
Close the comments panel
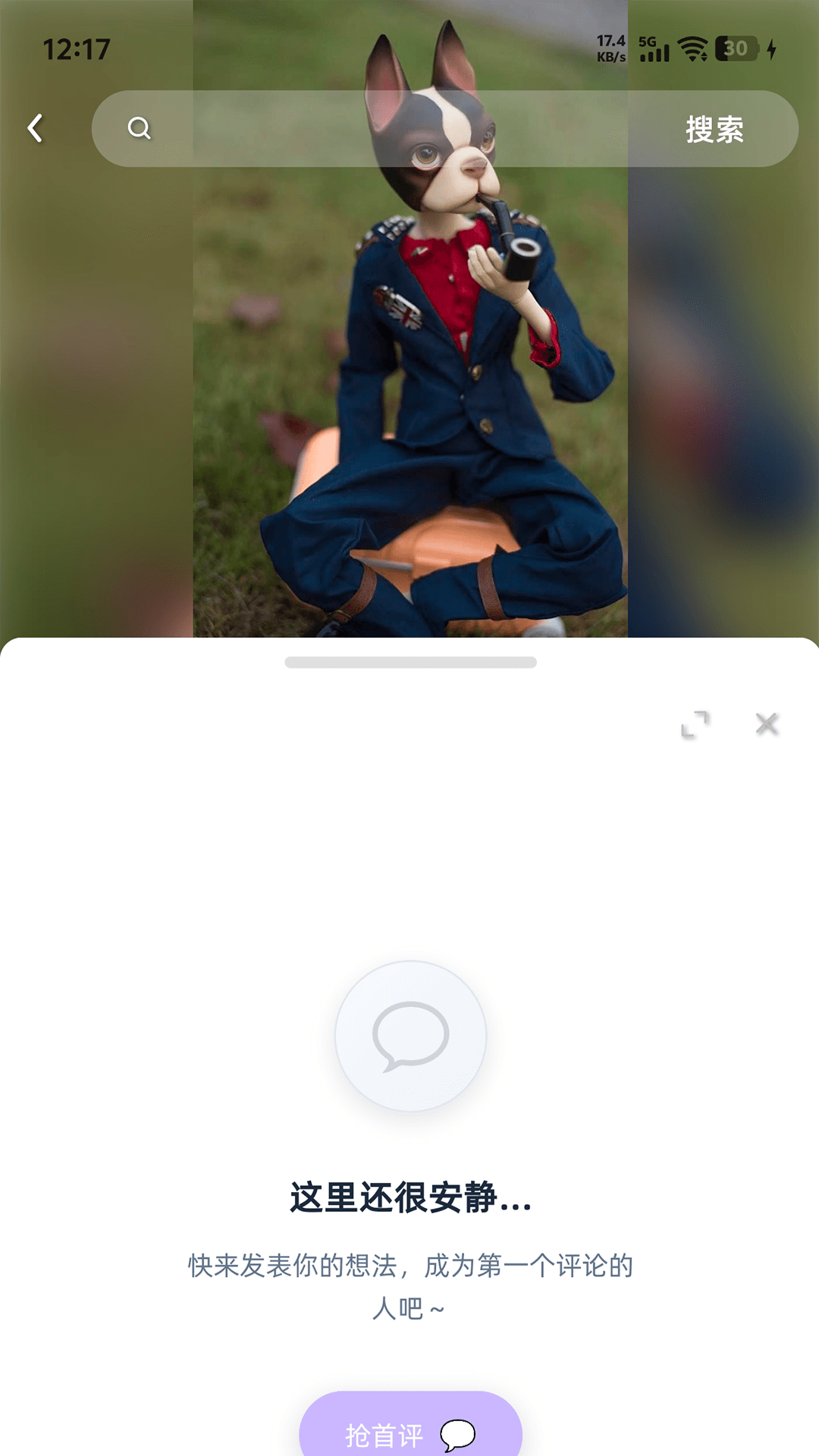click(767, 724)
